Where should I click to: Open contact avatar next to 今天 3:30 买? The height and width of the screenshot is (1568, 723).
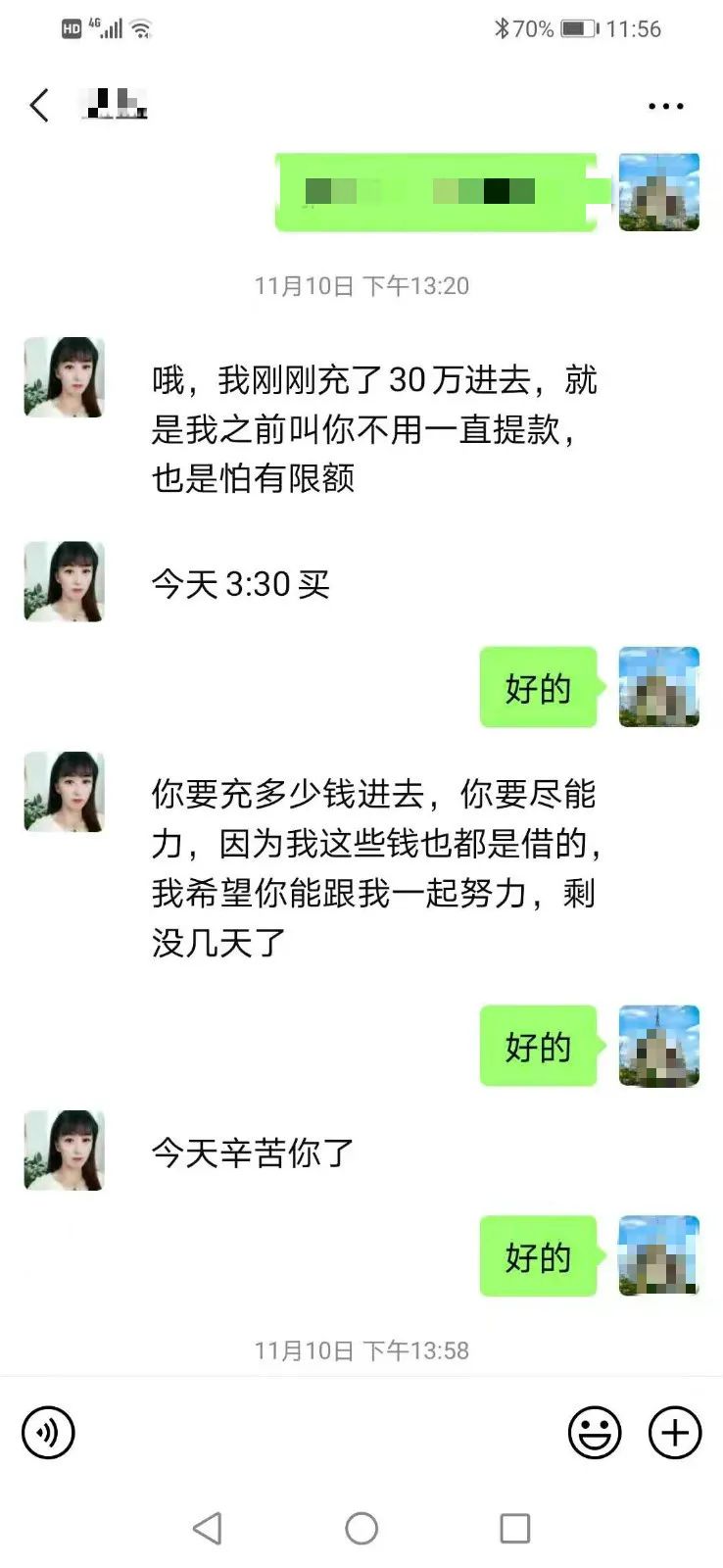[65, 581]
